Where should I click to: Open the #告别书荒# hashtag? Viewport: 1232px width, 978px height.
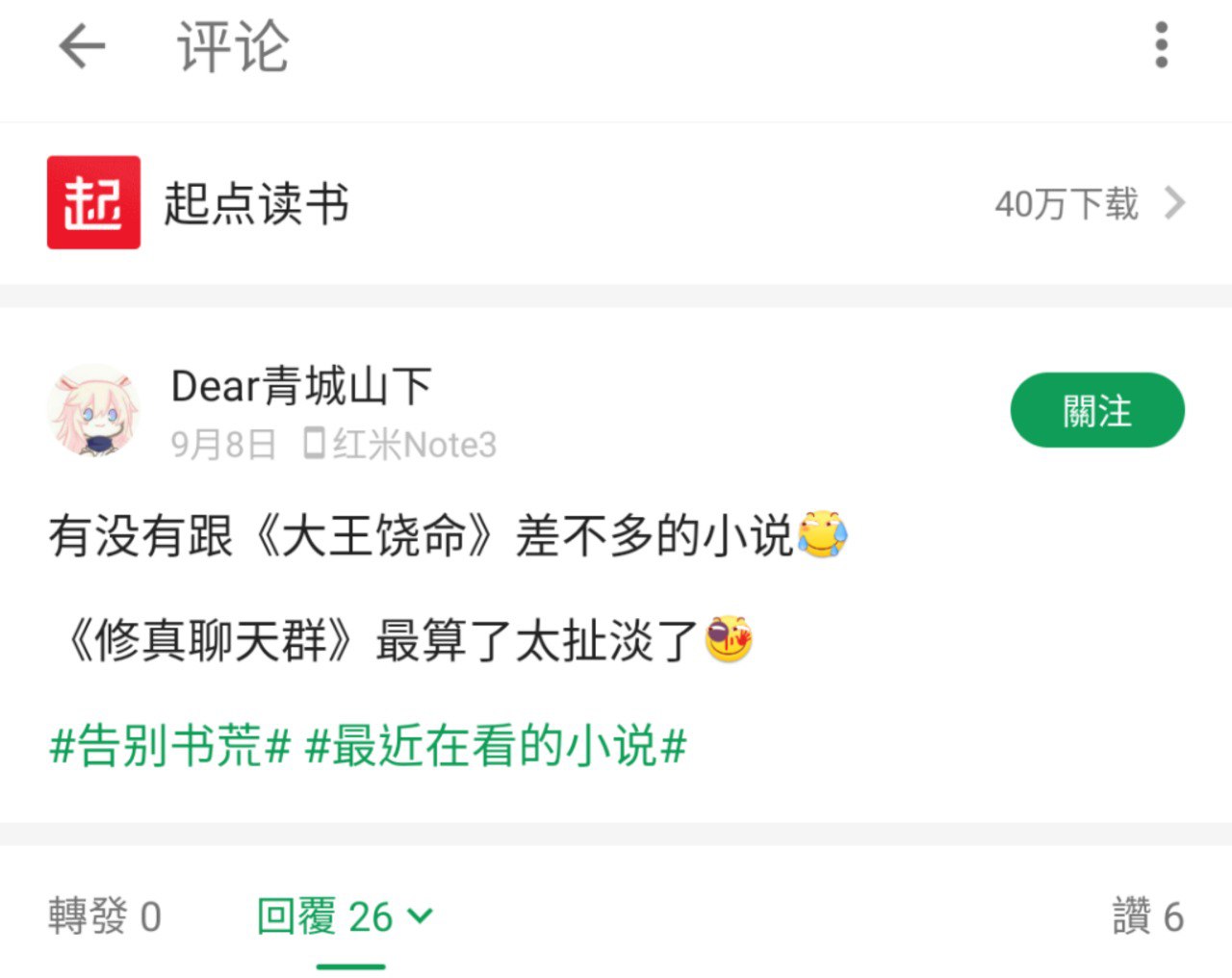pyautogui.click(x=170, y=746)
